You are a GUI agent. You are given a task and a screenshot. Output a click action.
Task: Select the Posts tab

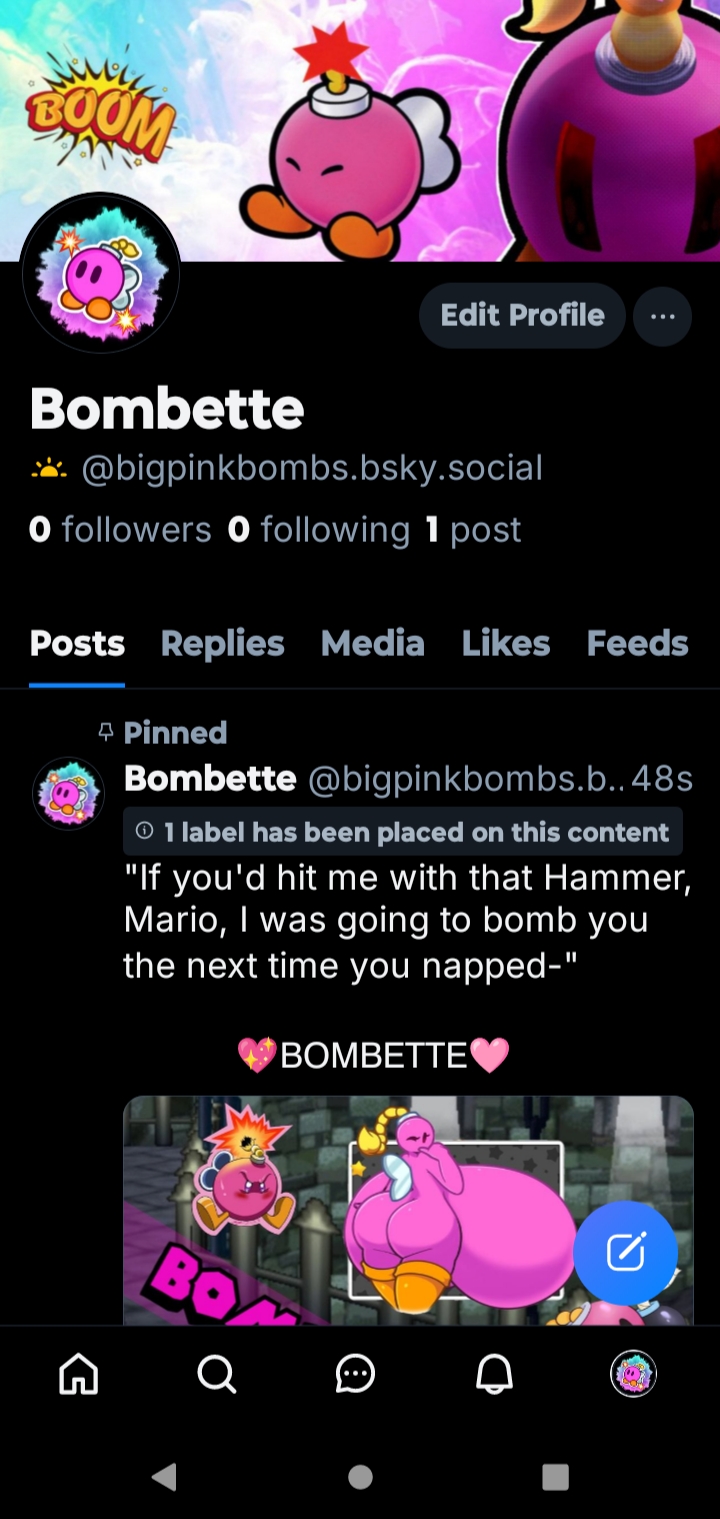(77, 644)
